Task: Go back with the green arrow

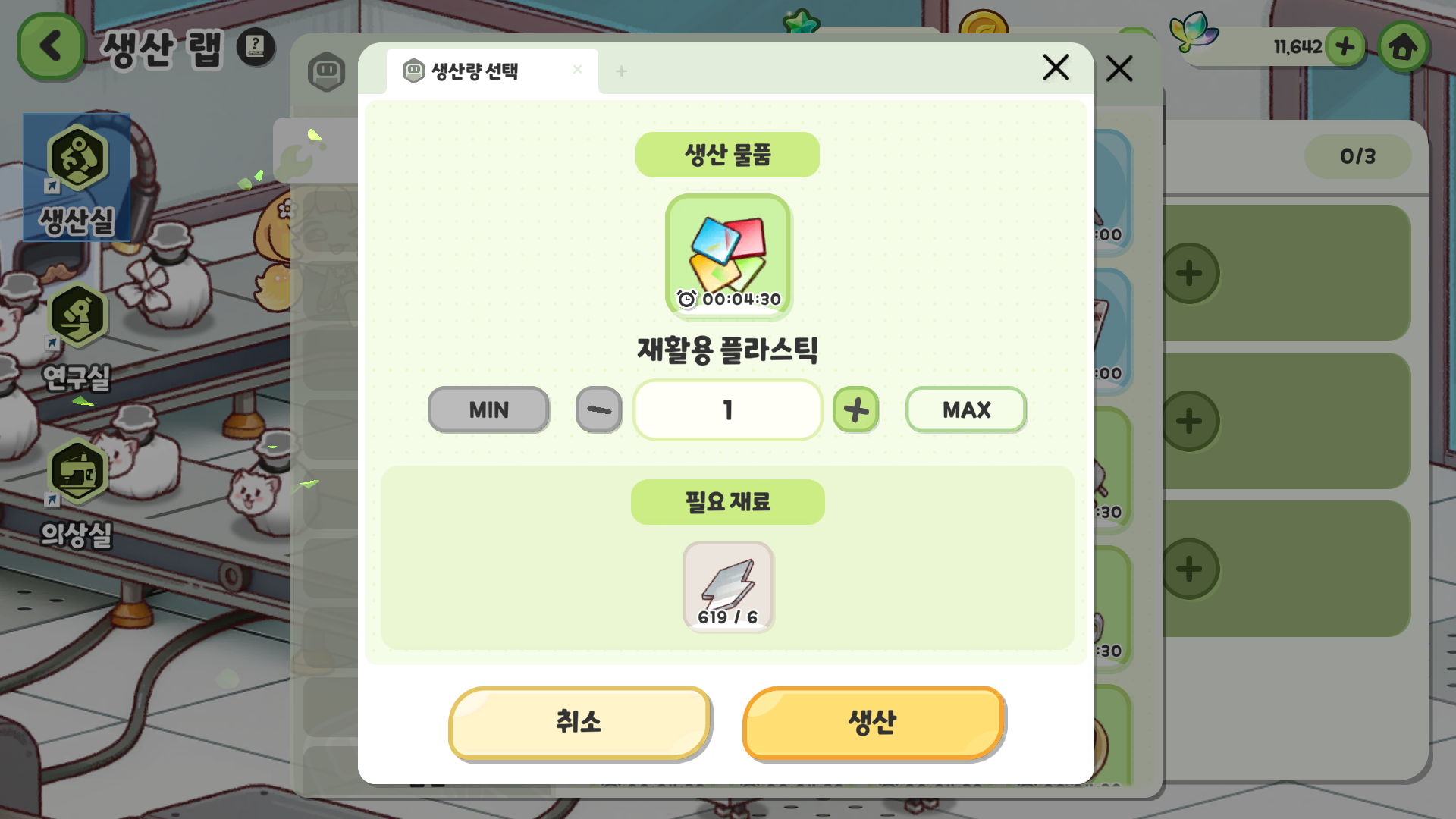Action: click(x=50, y=47)
